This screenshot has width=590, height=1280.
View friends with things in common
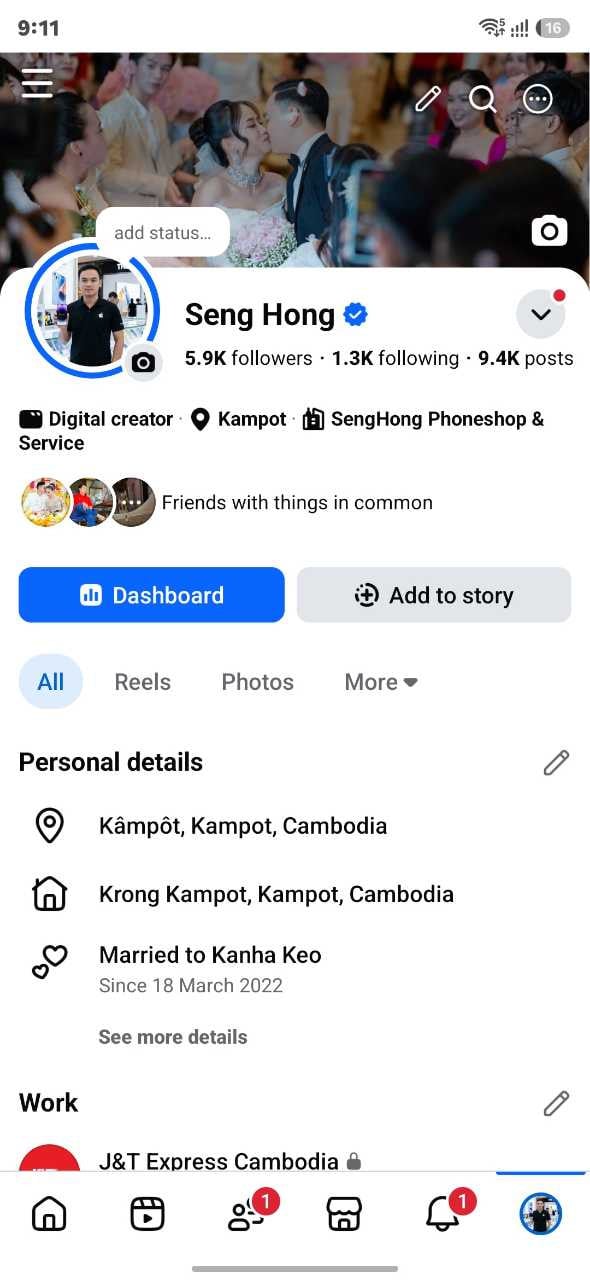[226, 502]
